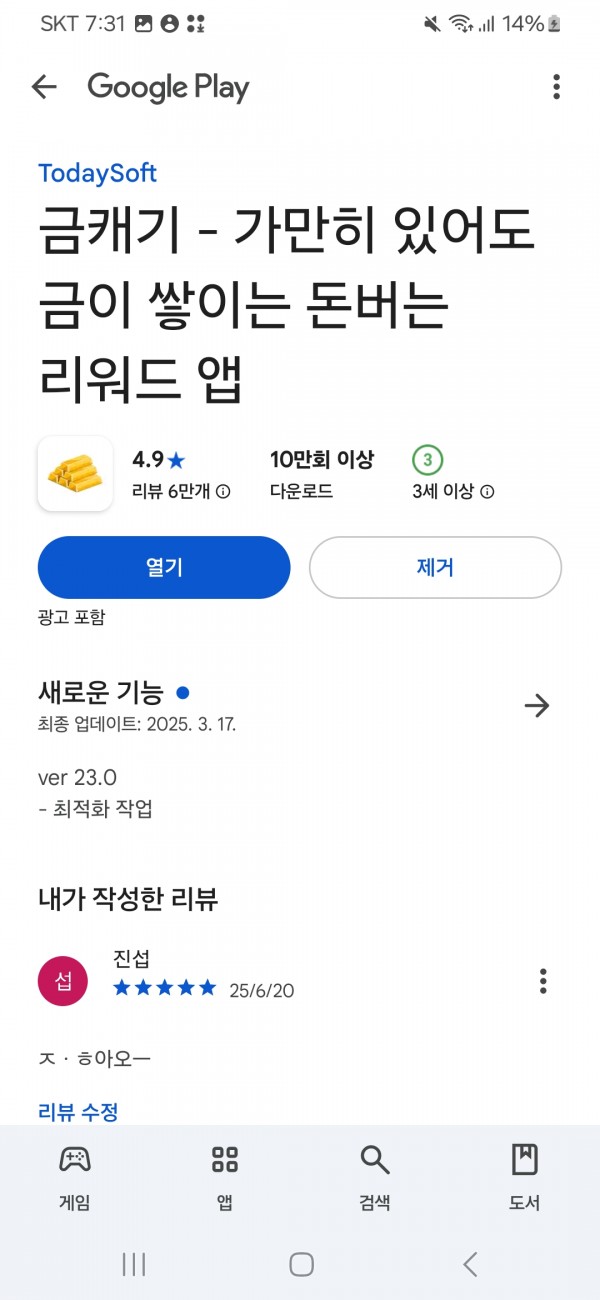
Task: Switch to the 도서 tab
Action: coord(525,1178)
